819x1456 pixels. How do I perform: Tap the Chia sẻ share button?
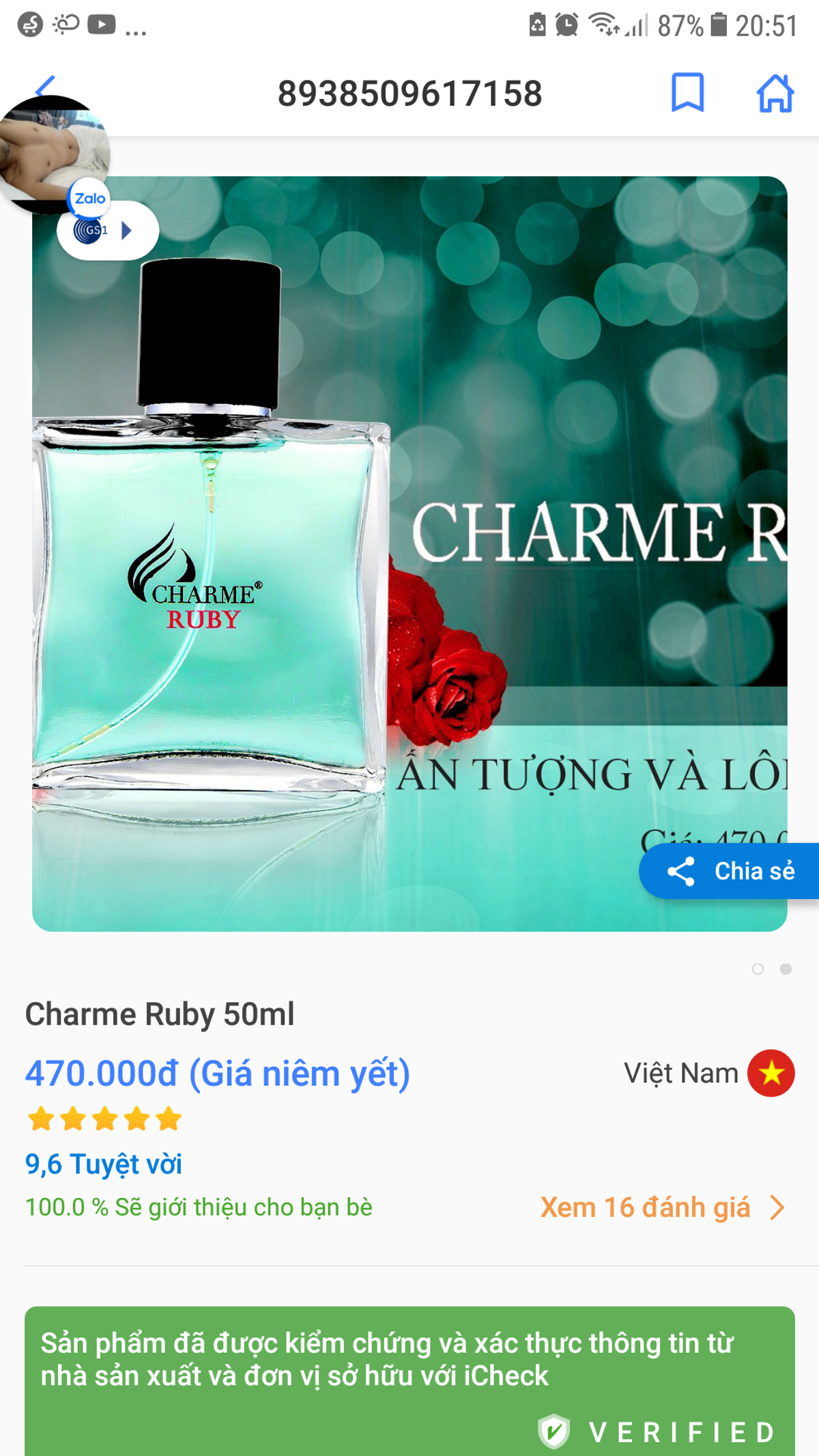point(730,871)
